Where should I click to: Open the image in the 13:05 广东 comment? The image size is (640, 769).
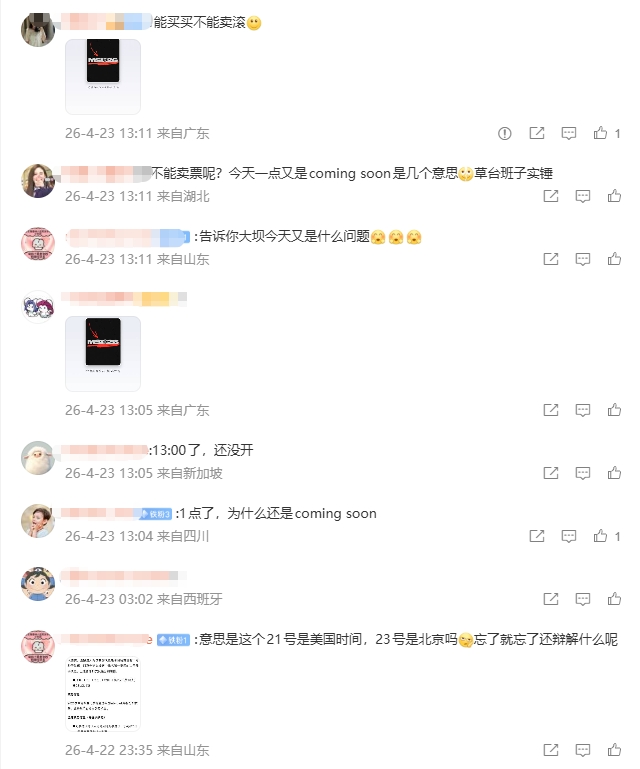(103, 354)
